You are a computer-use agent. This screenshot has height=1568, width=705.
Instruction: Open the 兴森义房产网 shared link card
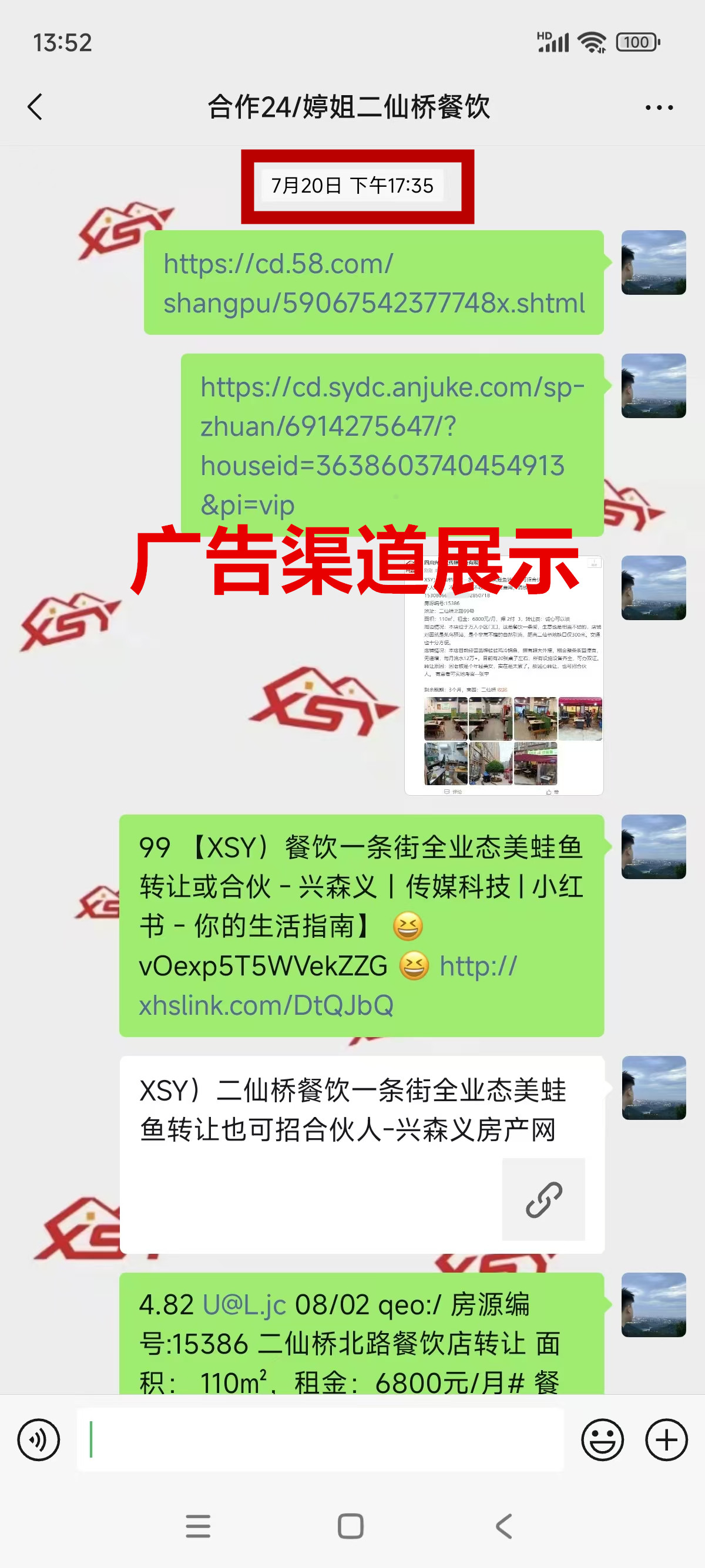pyautogui.click(x=361, y=1154)
